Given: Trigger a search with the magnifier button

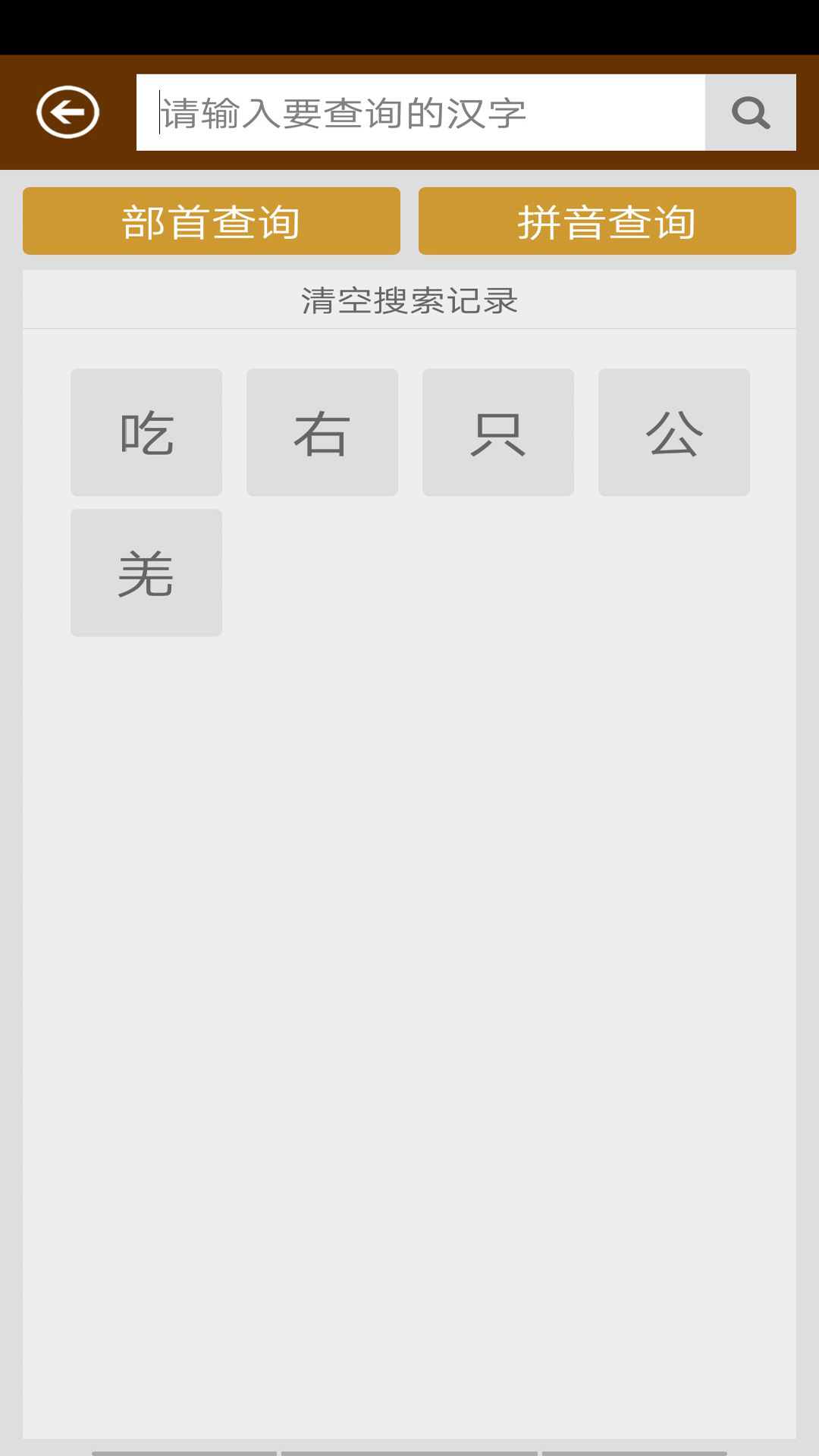Looking at the screenshot, I should tap(751, 111).
